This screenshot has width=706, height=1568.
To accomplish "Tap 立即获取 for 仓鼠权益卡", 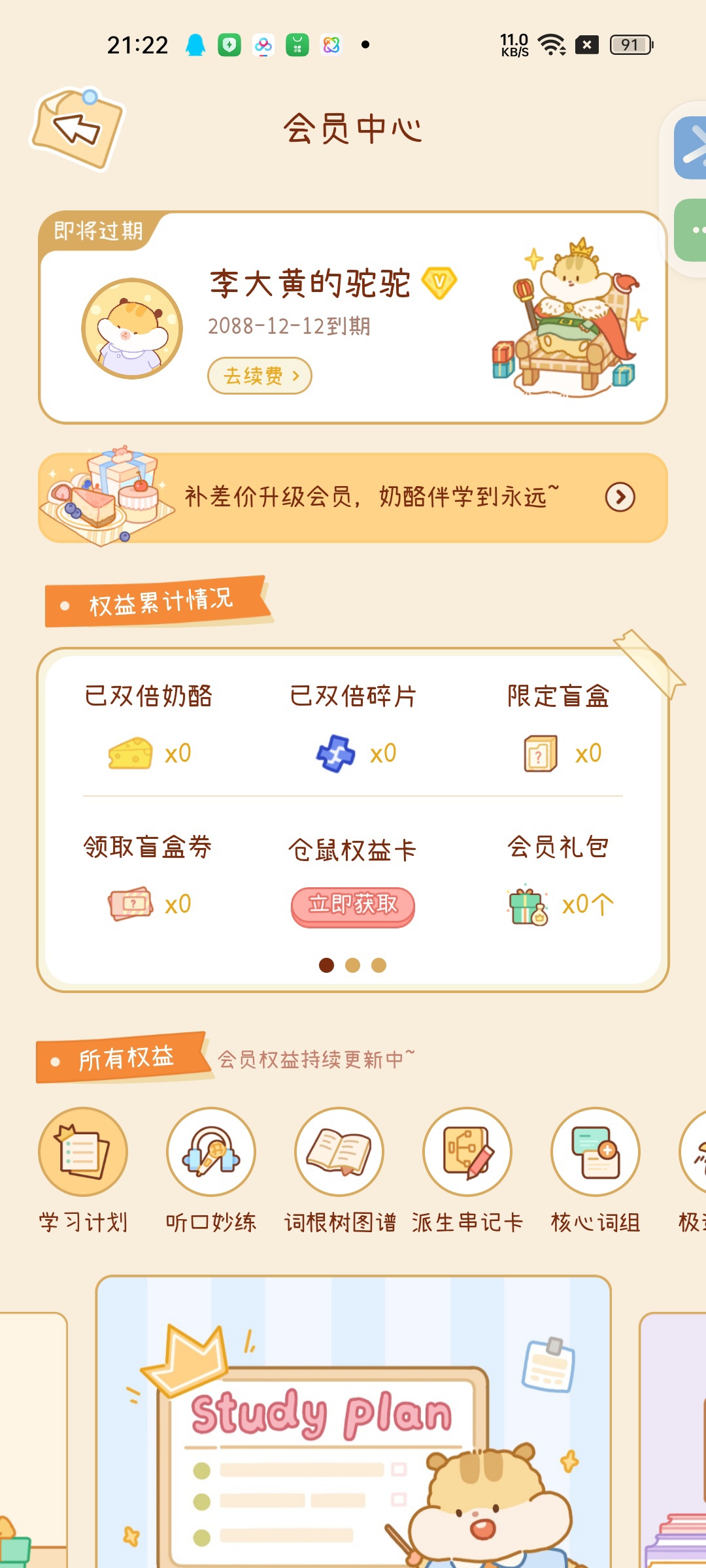I will [352, 906].
